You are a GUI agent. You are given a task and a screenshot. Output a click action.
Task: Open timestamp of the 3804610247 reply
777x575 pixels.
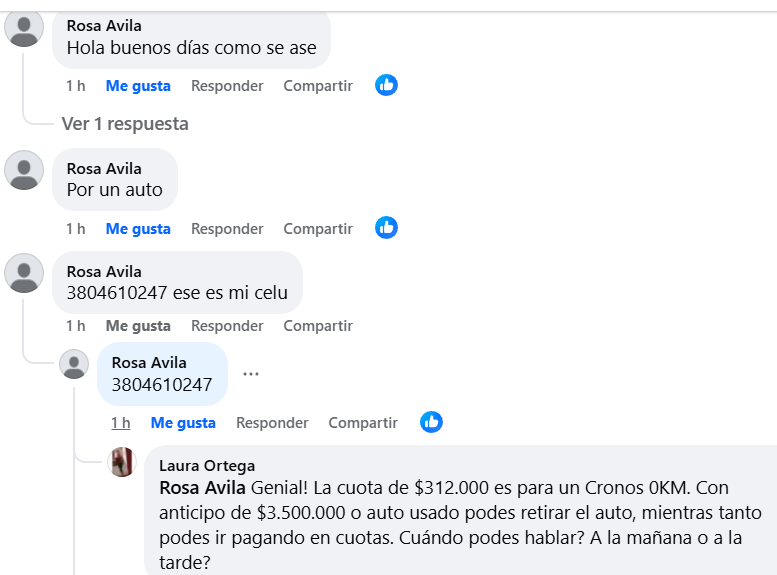click(120, 423)
